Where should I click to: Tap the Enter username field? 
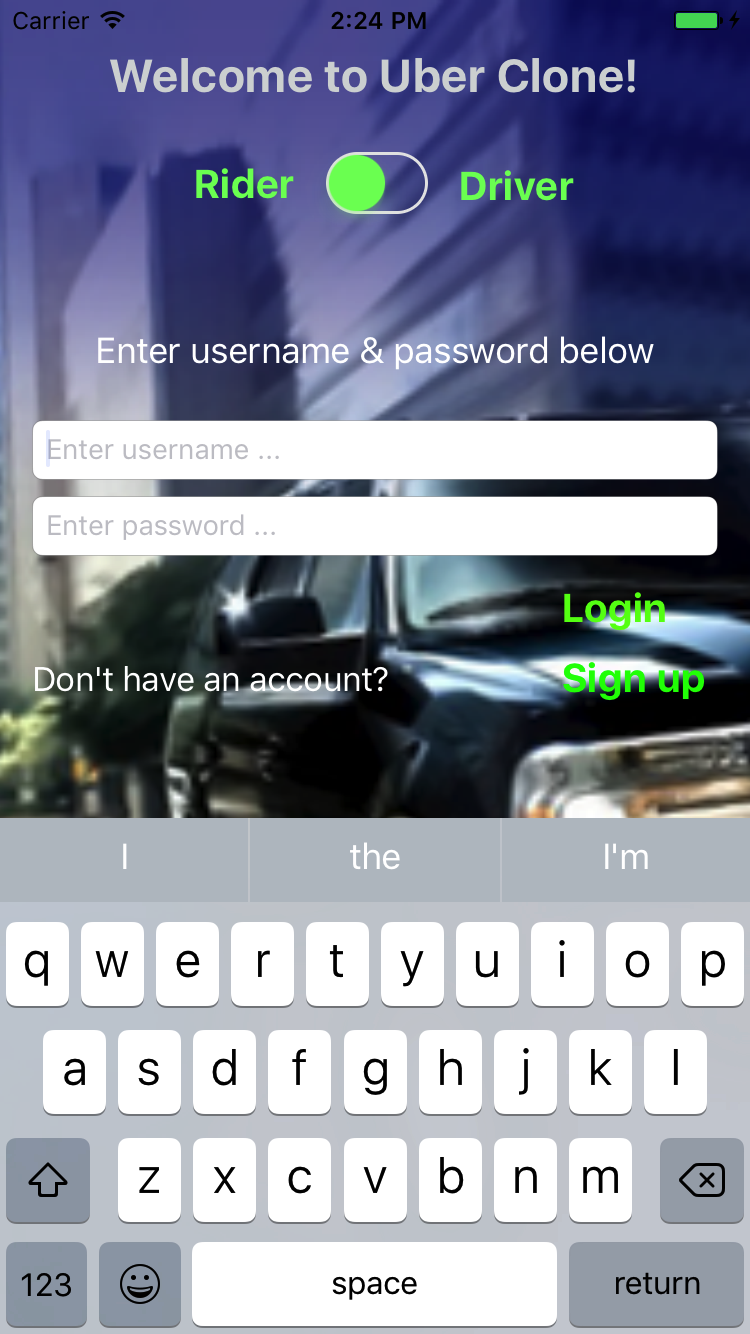point(375,450)
